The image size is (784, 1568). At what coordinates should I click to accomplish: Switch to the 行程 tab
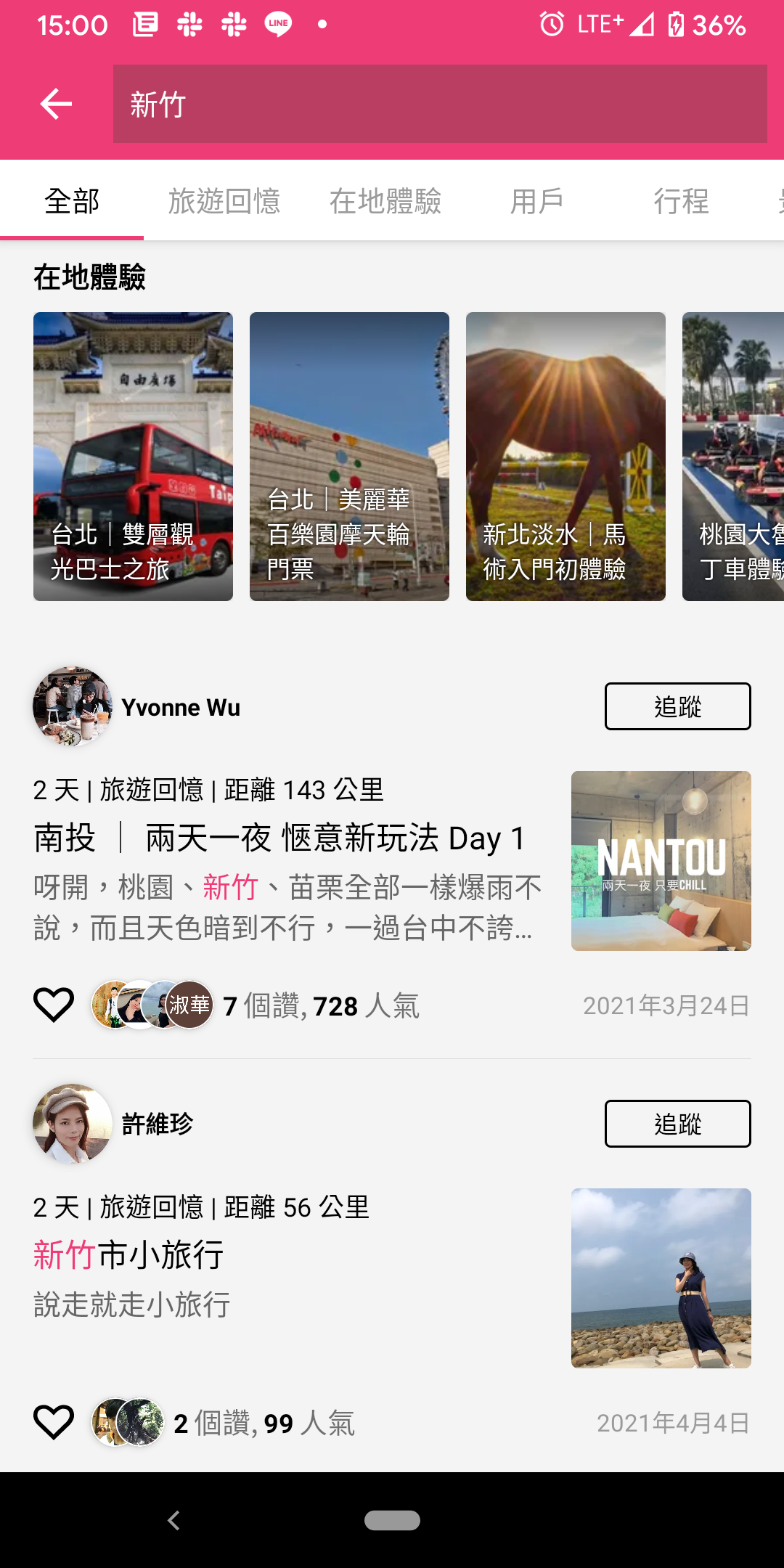tap(681, 201)
